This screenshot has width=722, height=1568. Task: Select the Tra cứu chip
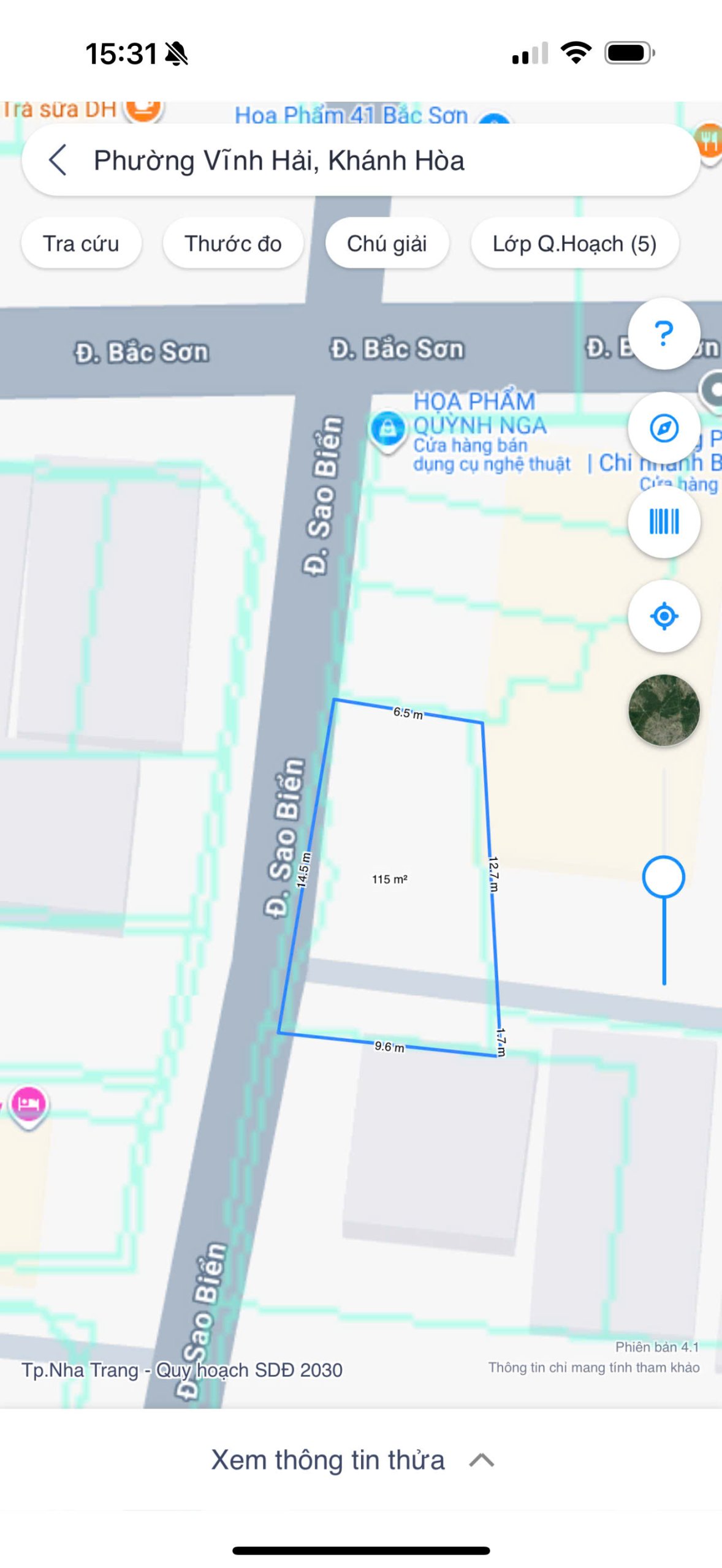click(x=81, y=244)
